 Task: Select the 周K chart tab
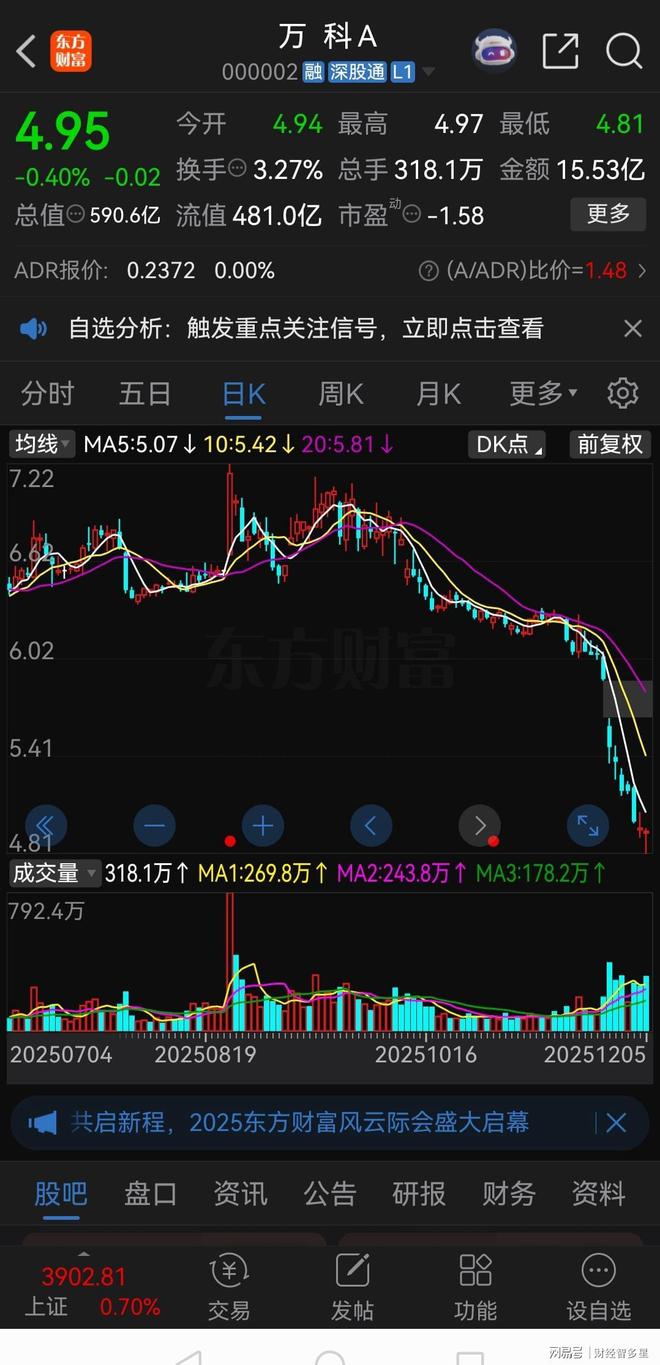coord(341,393)
